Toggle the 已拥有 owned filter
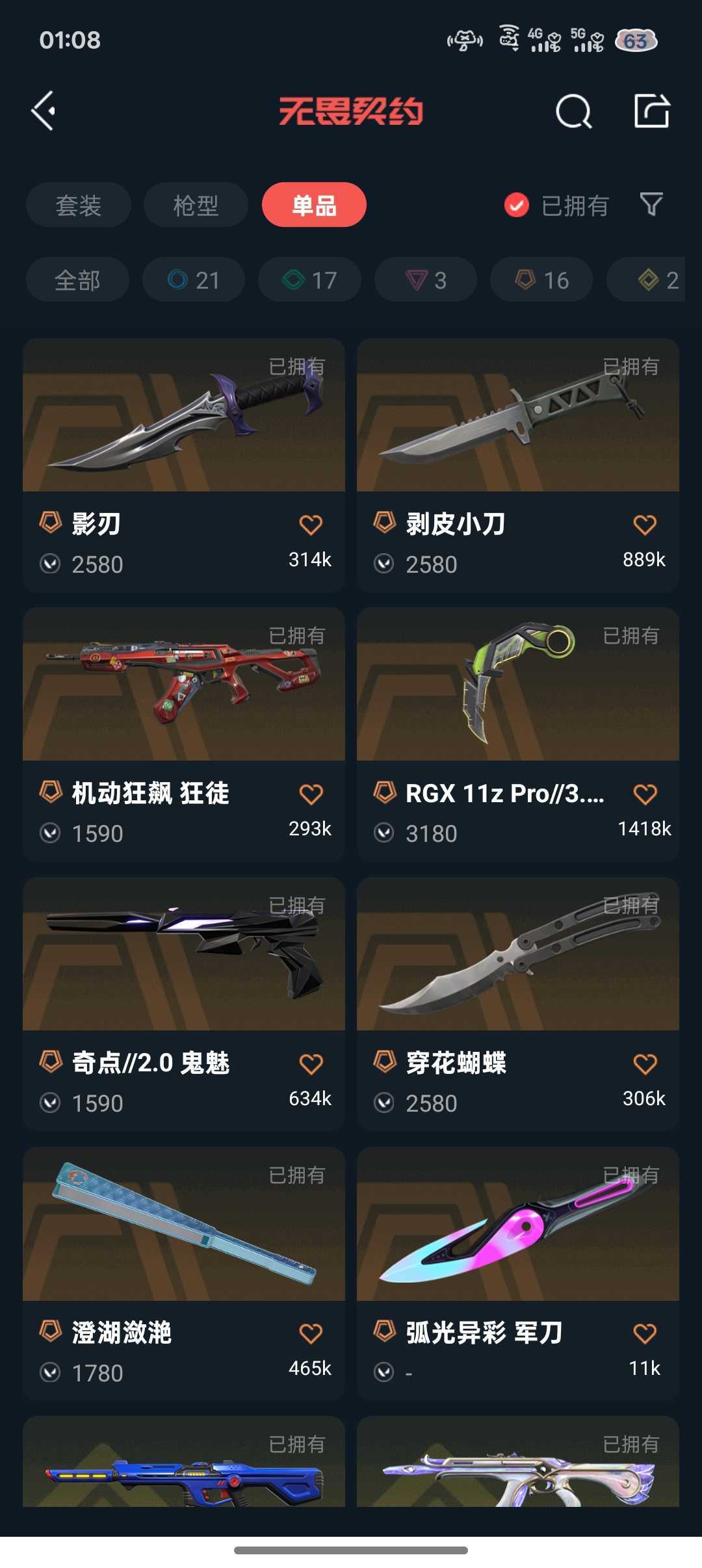 pos(515,205)
